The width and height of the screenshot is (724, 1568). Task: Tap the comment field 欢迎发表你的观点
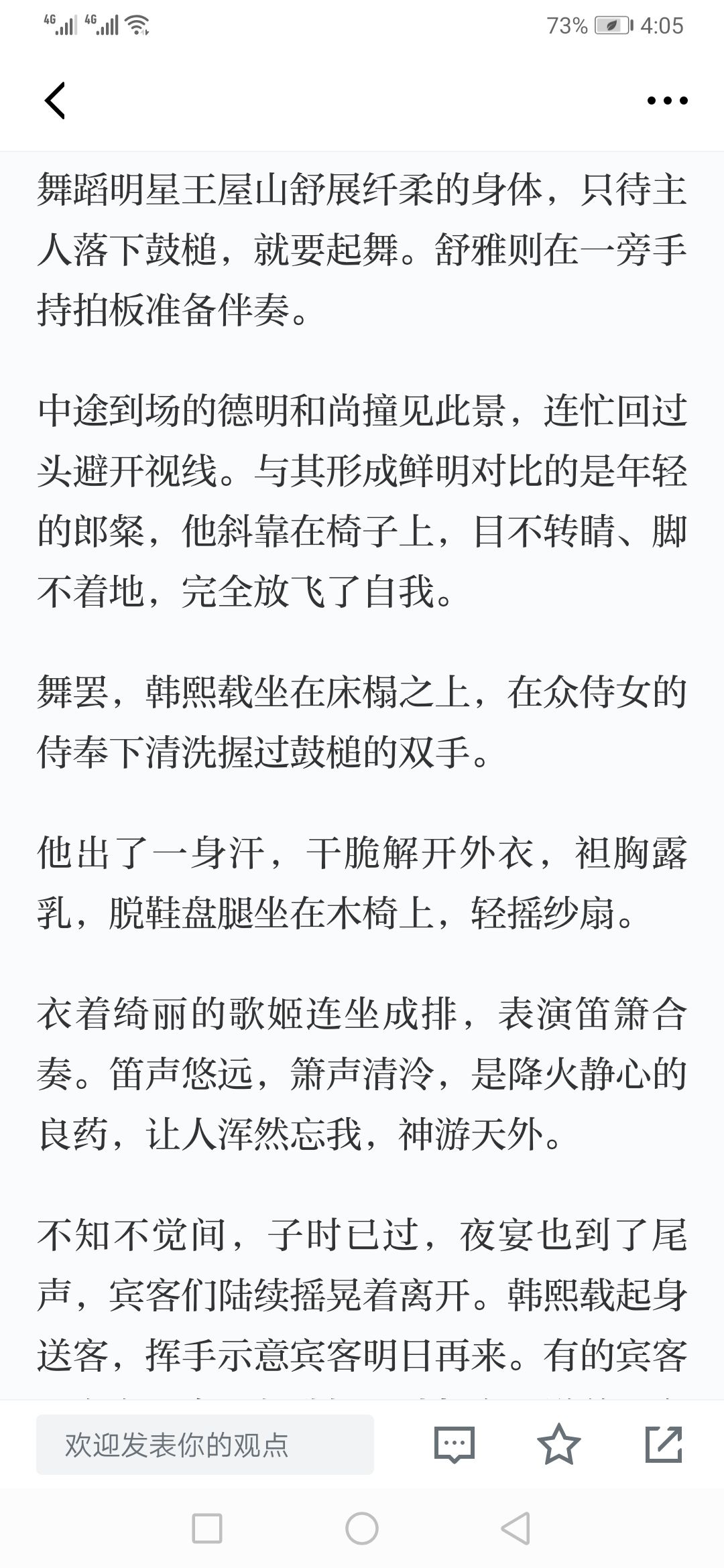205,1445
